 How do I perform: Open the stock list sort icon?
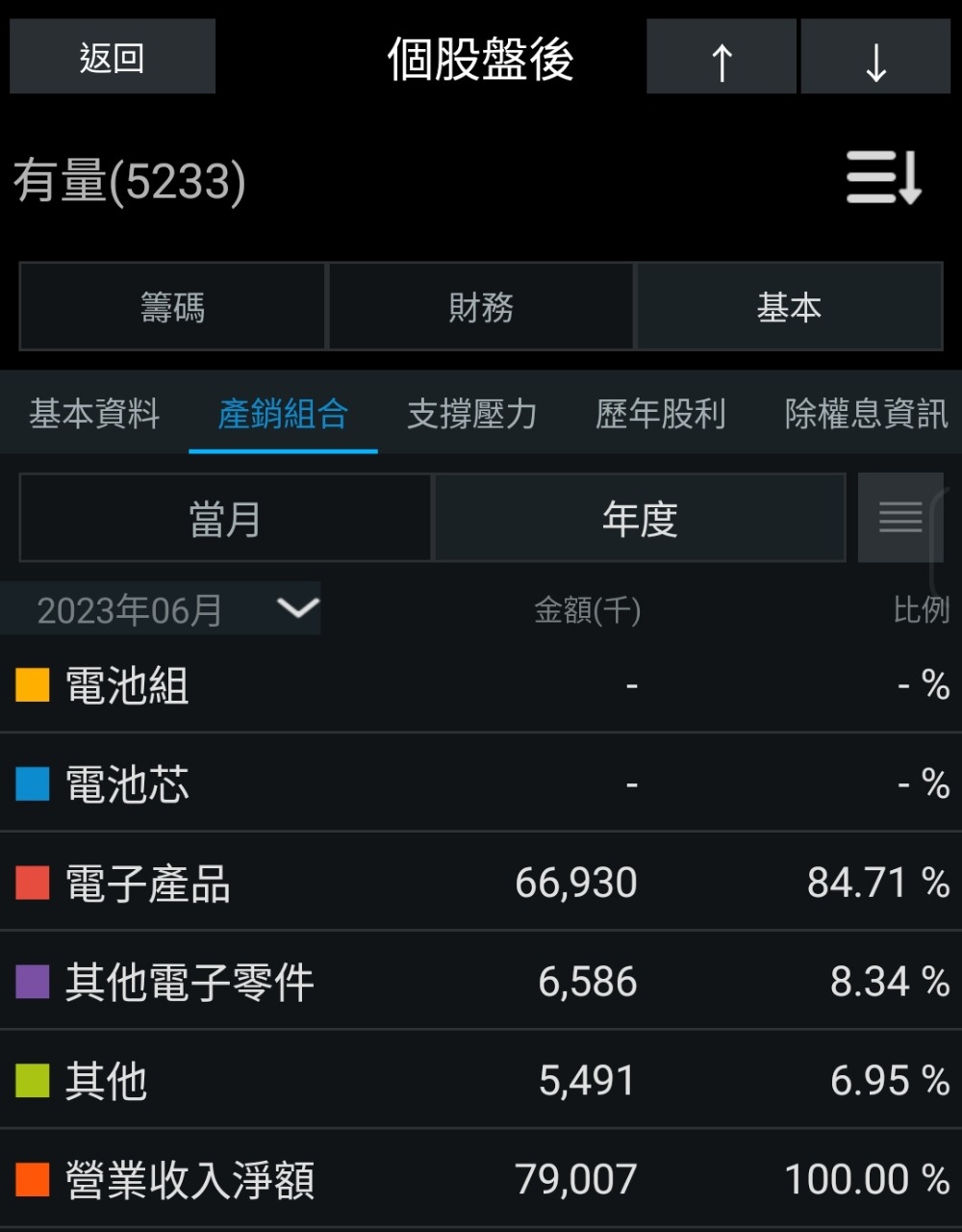883,179
